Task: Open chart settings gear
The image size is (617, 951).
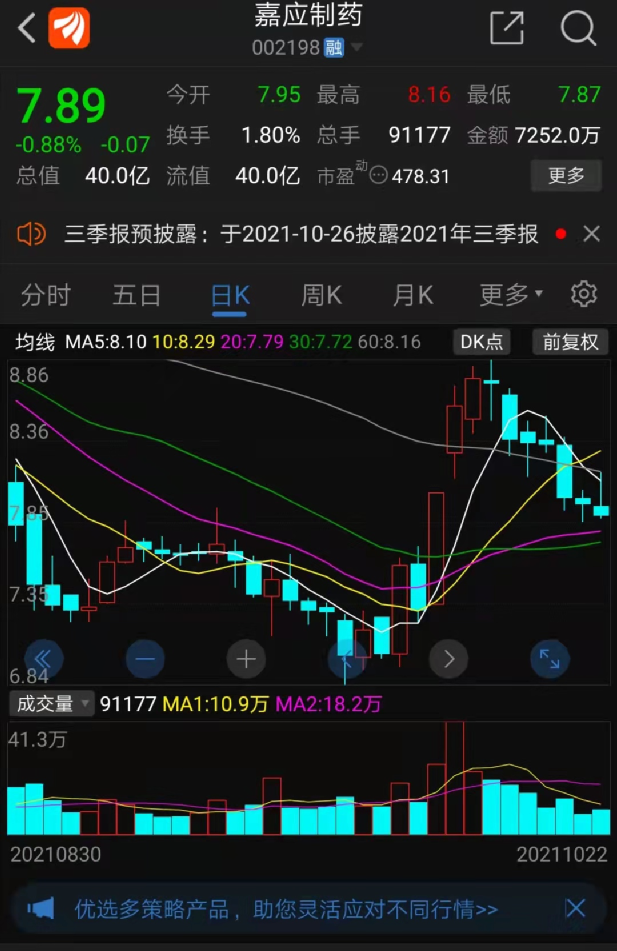Action: 584,294
